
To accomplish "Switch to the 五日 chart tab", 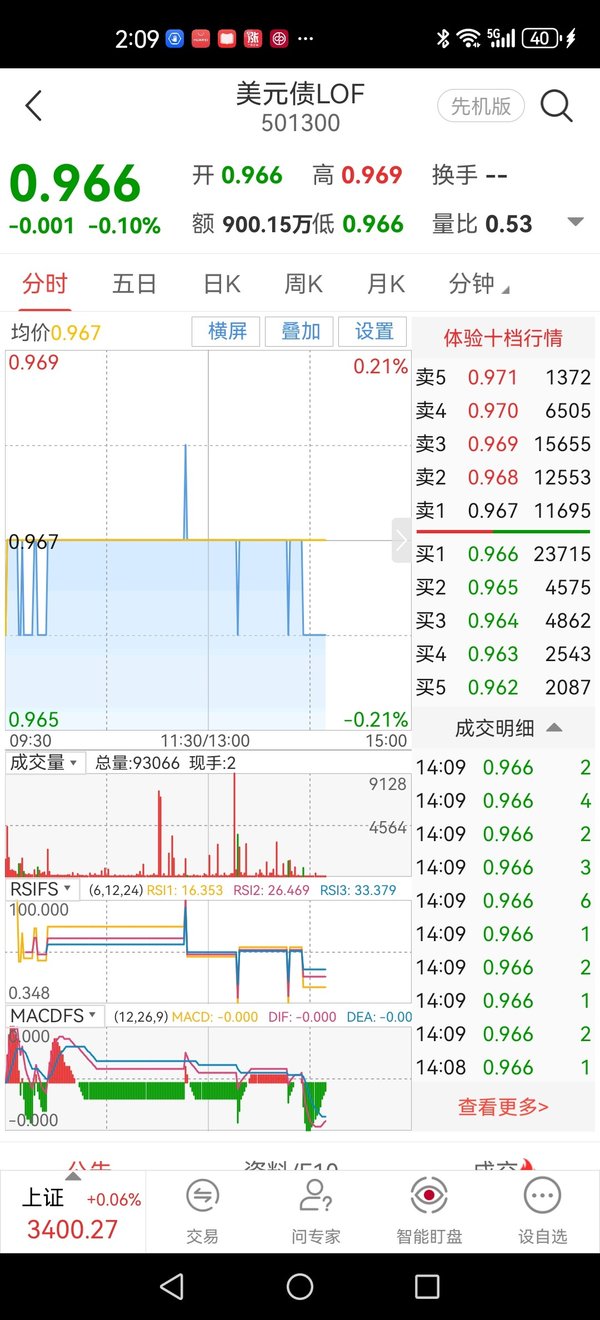I will [x=134, y=284].
